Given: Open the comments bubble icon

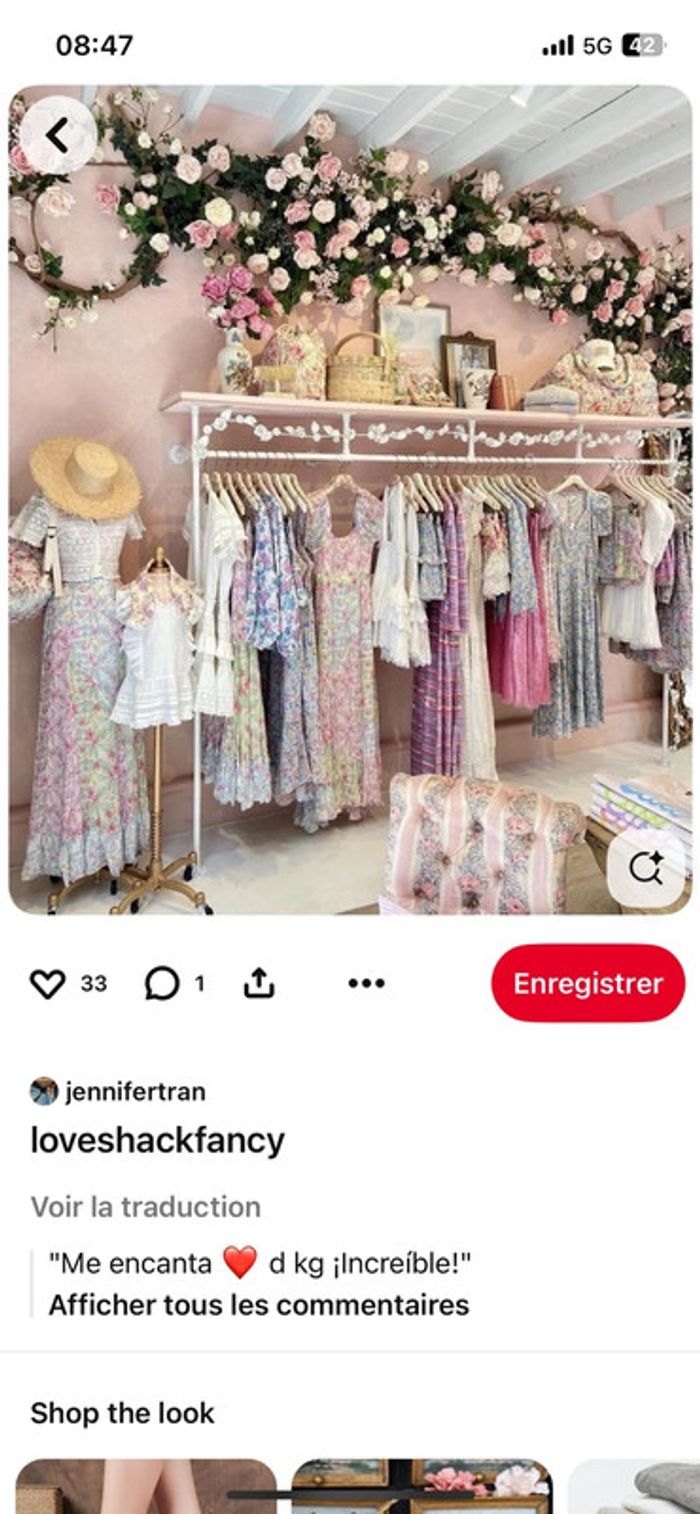Looking at the screenshot, I should pyautogui.click(x=162, y=984).
